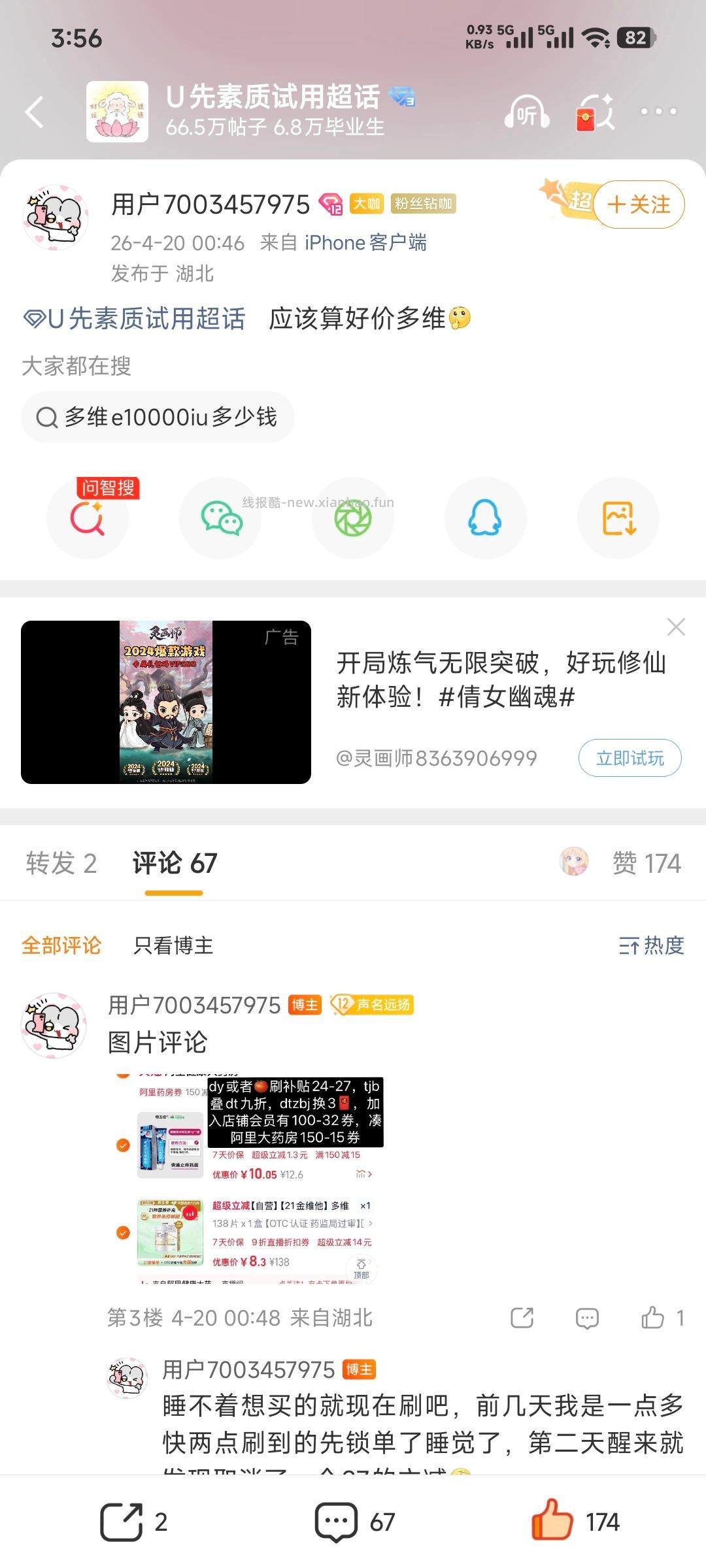The width and height of the screenshot is (706, 1568).
Task: Tap the green camera share icon
Action: [x=353, y=517]
